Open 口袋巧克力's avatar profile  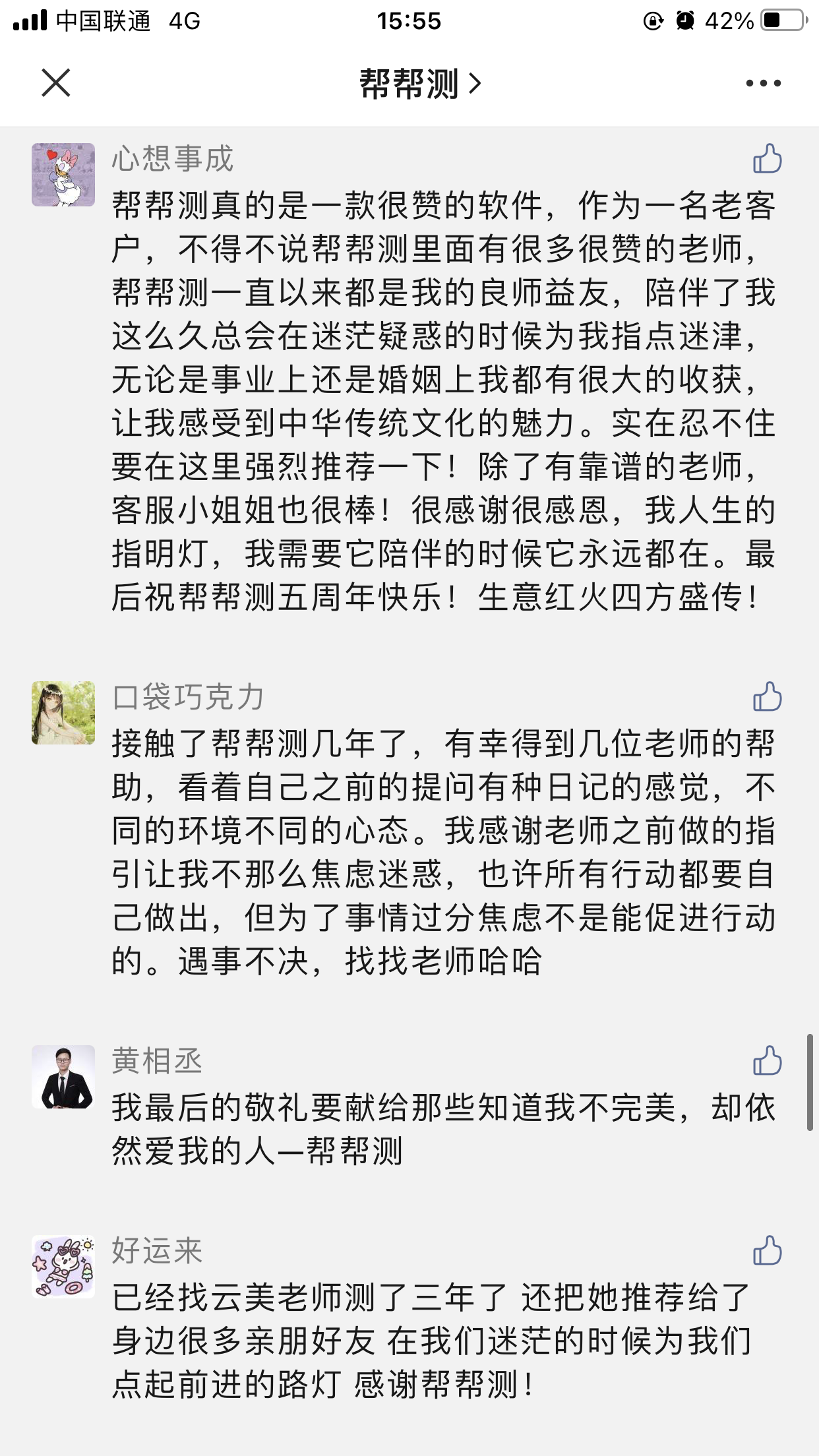pos(63,713)
